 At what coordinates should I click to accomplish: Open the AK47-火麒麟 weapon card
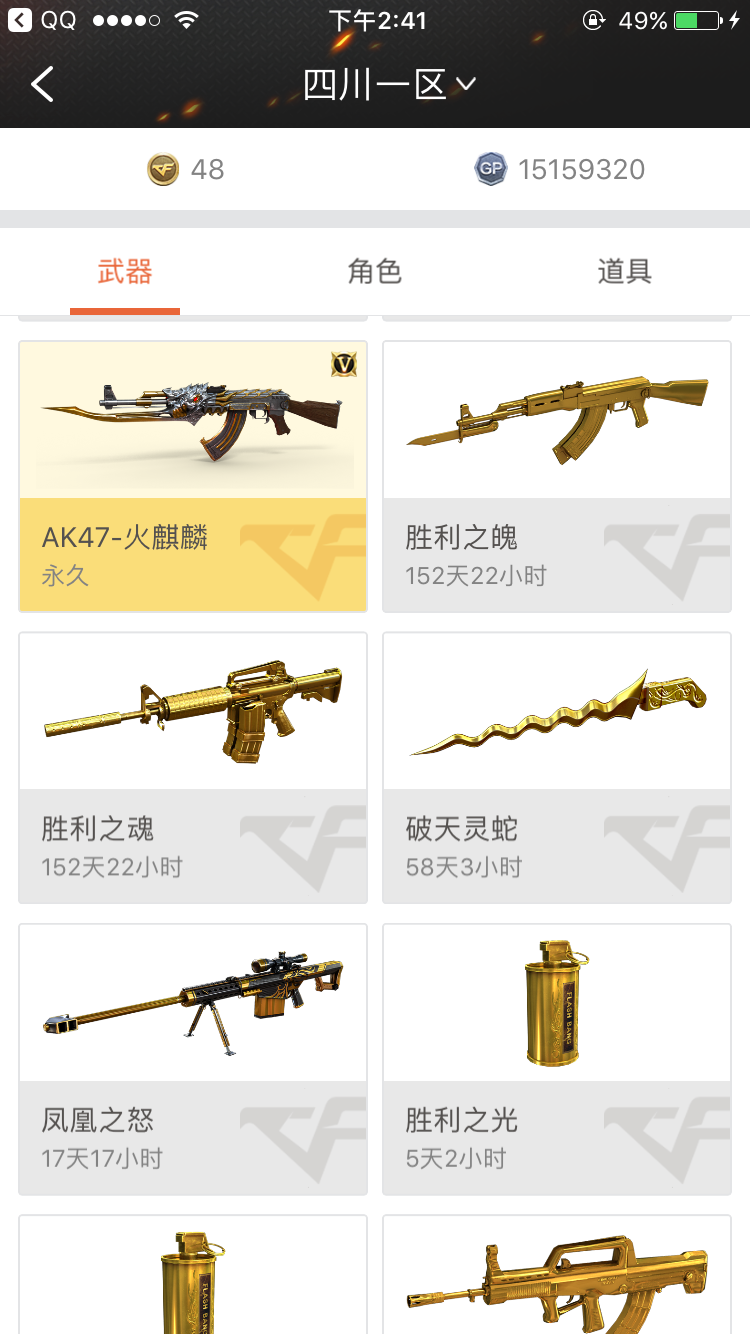coord(193,476)
